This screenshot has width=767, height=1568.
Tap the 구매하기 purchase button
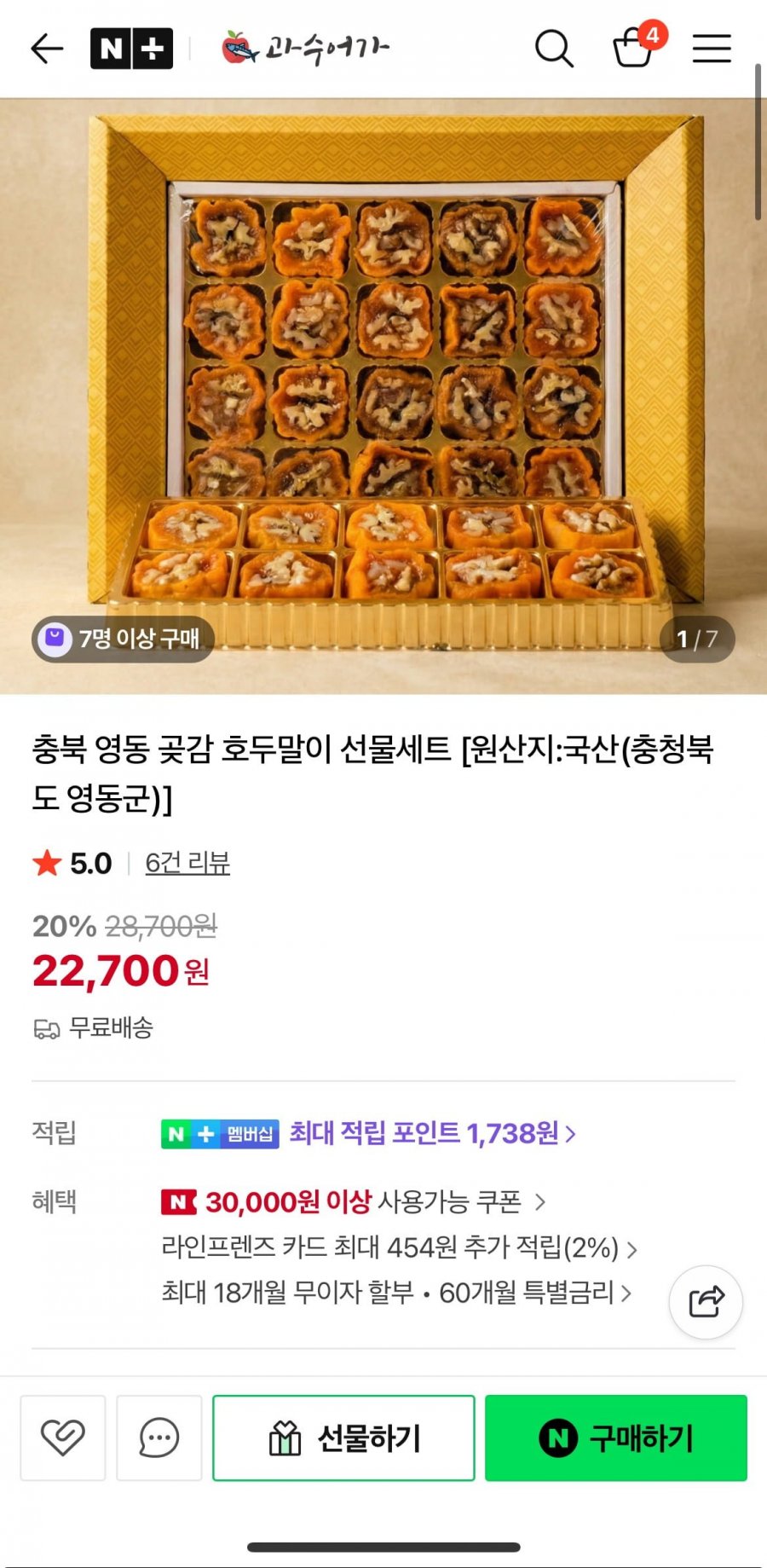click(615, 1438)
